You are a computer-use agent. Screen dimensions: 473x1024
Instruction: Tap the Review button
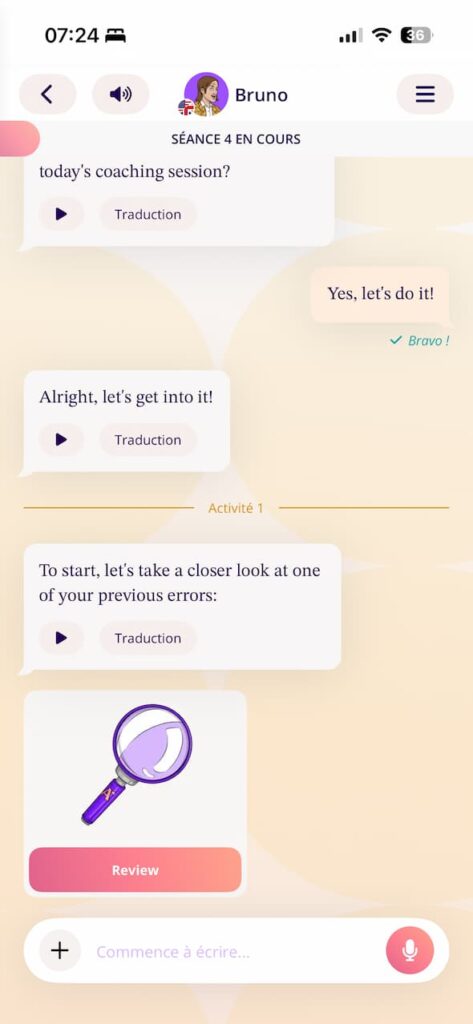pyautogui.click(x=135, y=870)
